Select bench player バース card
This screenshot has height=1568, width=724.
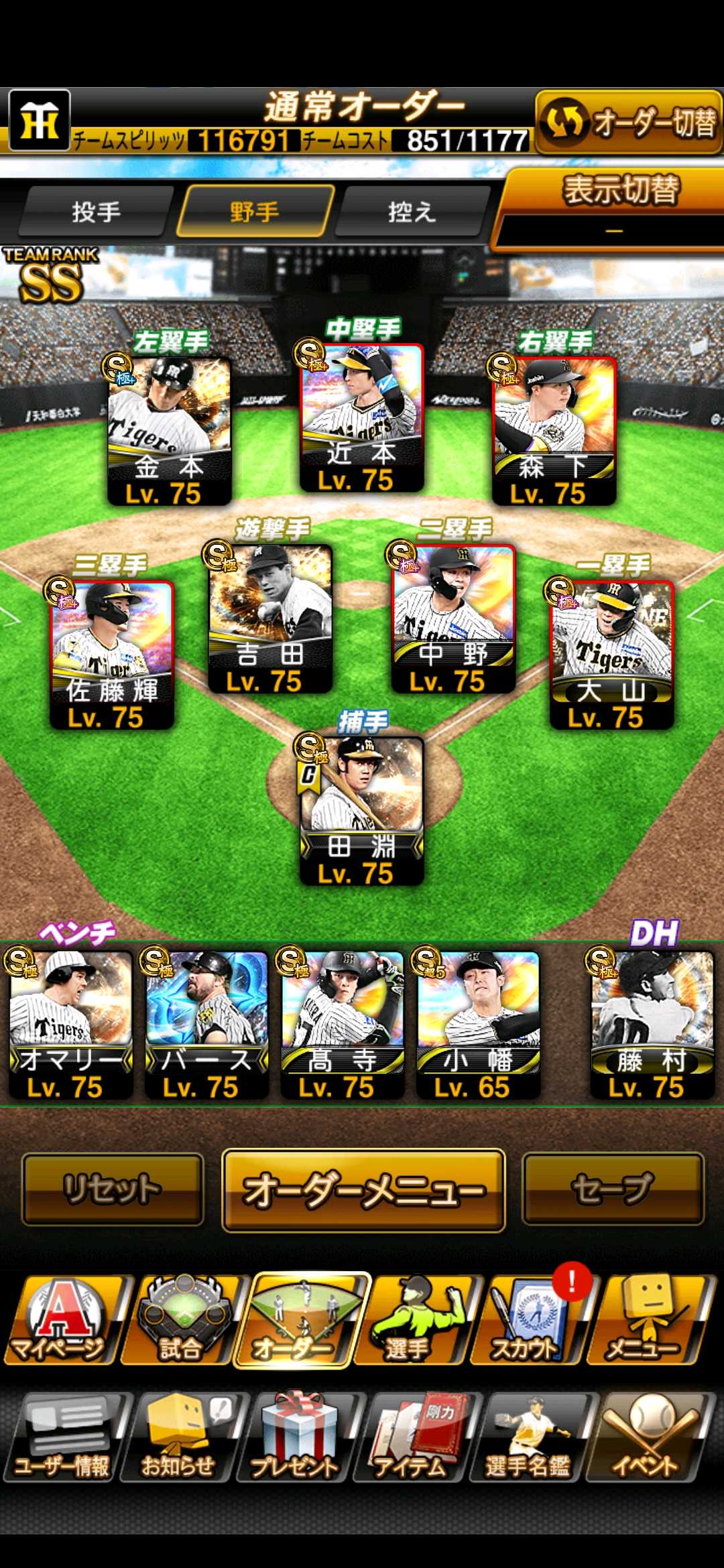(x=206, y=1025)
